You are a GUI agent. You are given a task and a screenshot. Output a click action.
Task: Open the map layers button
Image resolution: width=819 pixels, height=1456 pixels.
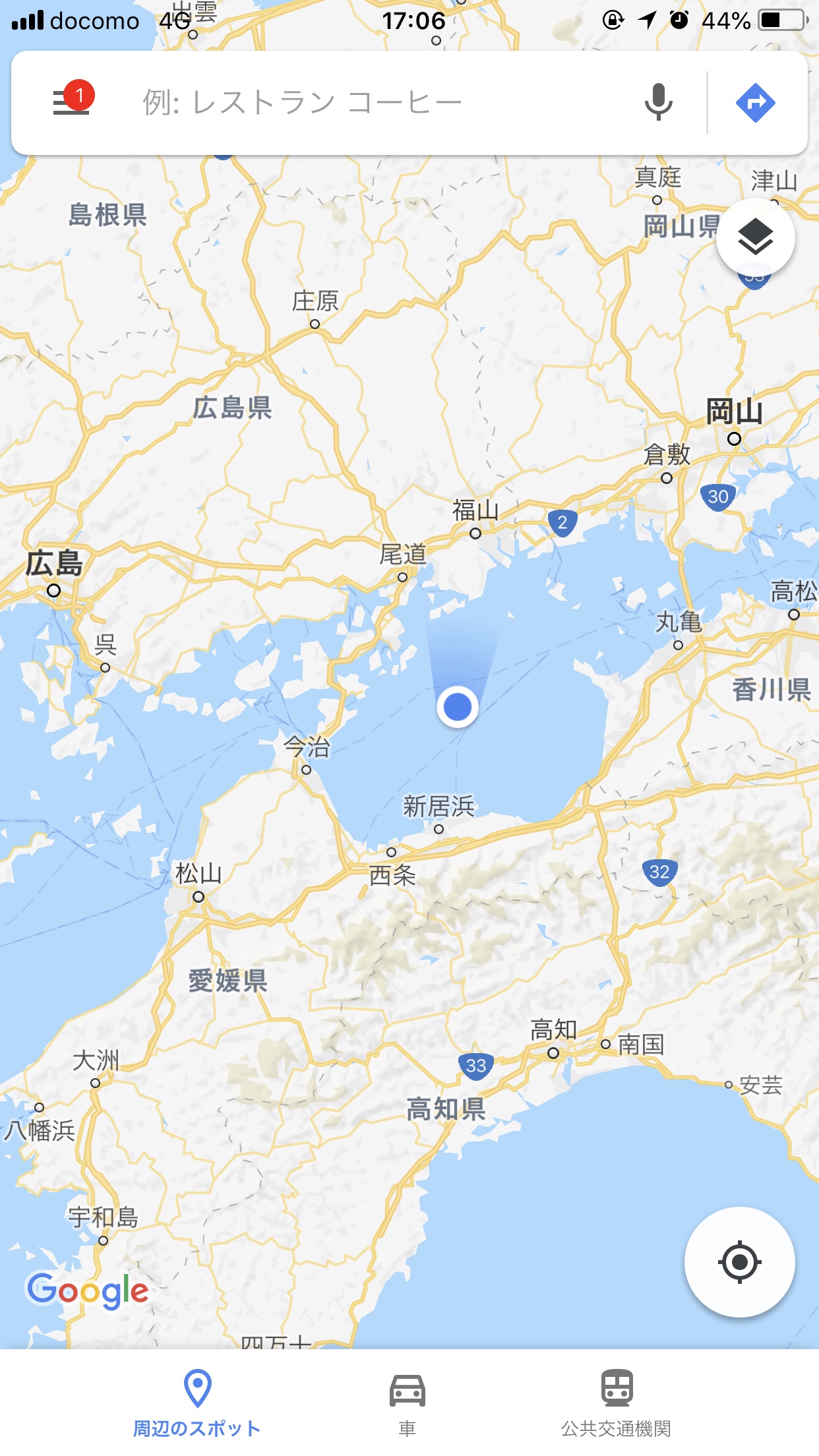pyautogui.click(x=755, y=237)
